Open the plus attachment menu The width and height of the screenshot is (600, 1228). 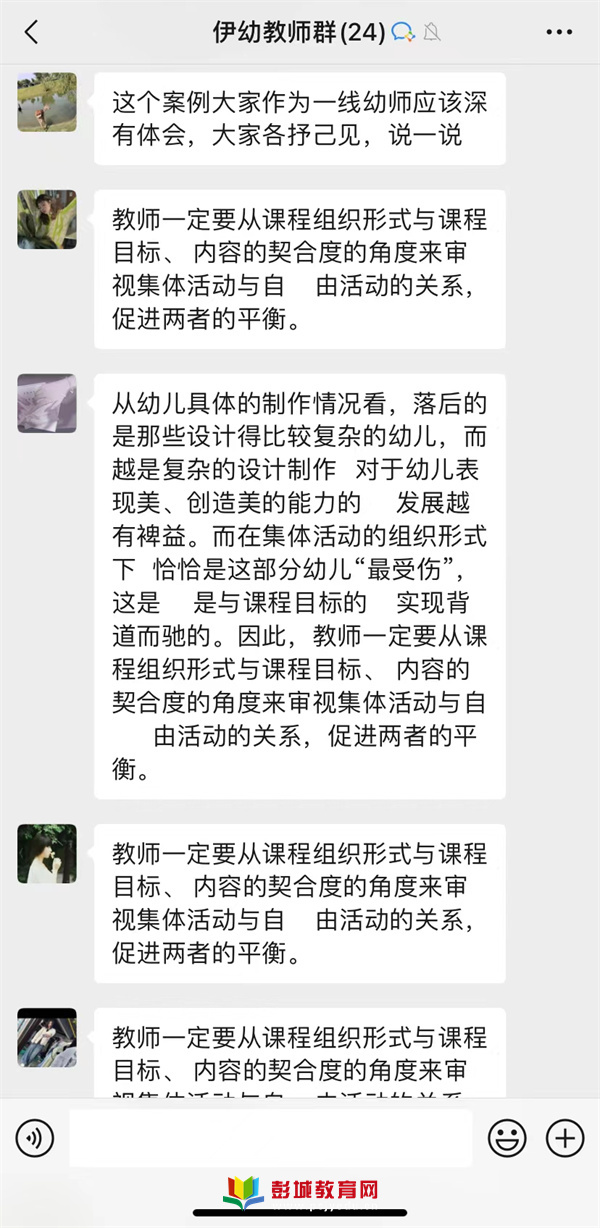click(x=565, y=1138)
